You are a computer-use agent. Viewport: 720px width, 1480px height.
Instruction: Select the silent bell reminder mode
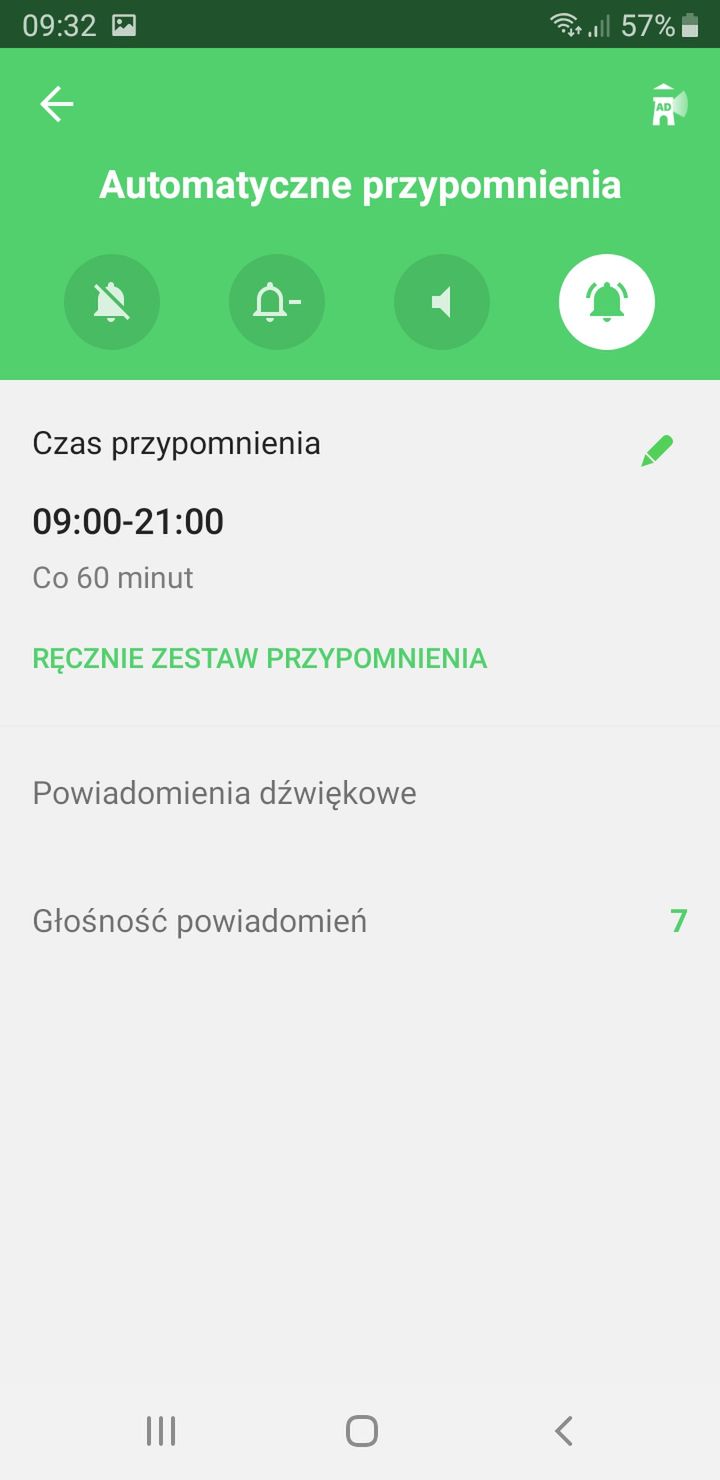[x=277, y=302]
